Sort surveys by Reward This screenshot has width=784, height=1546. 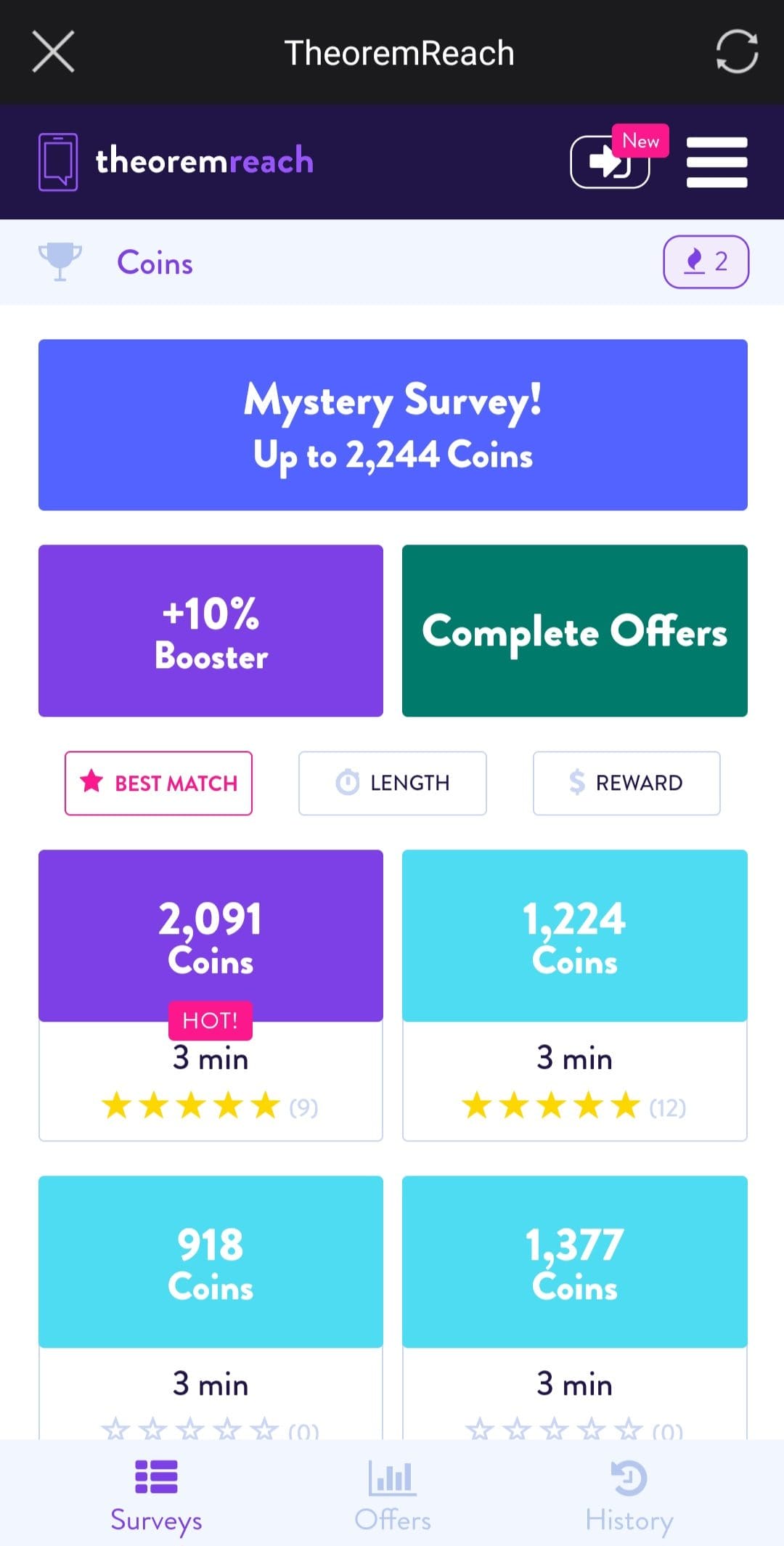(626, 783)
